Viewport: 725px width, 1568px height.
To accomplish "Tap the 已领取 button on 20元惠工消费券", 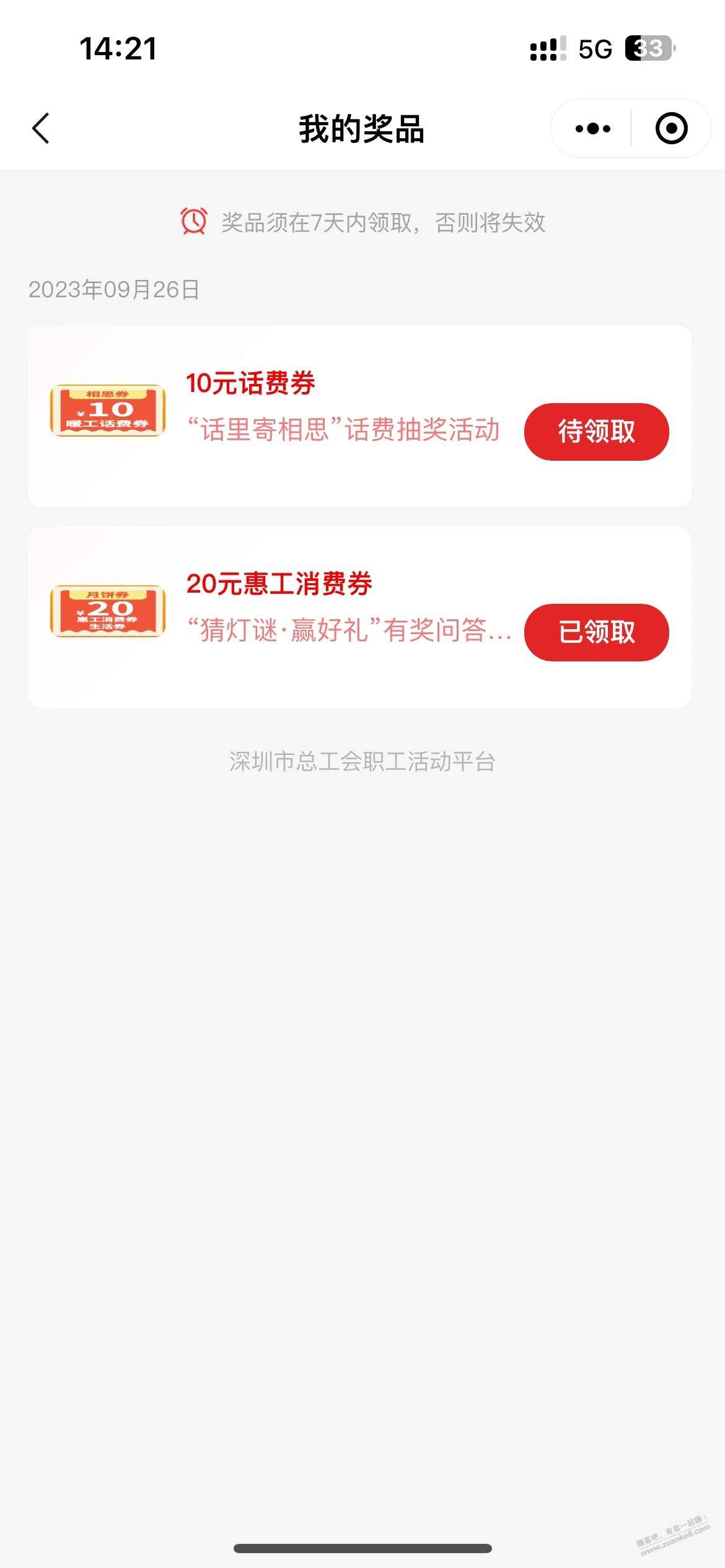I will 596,632.
